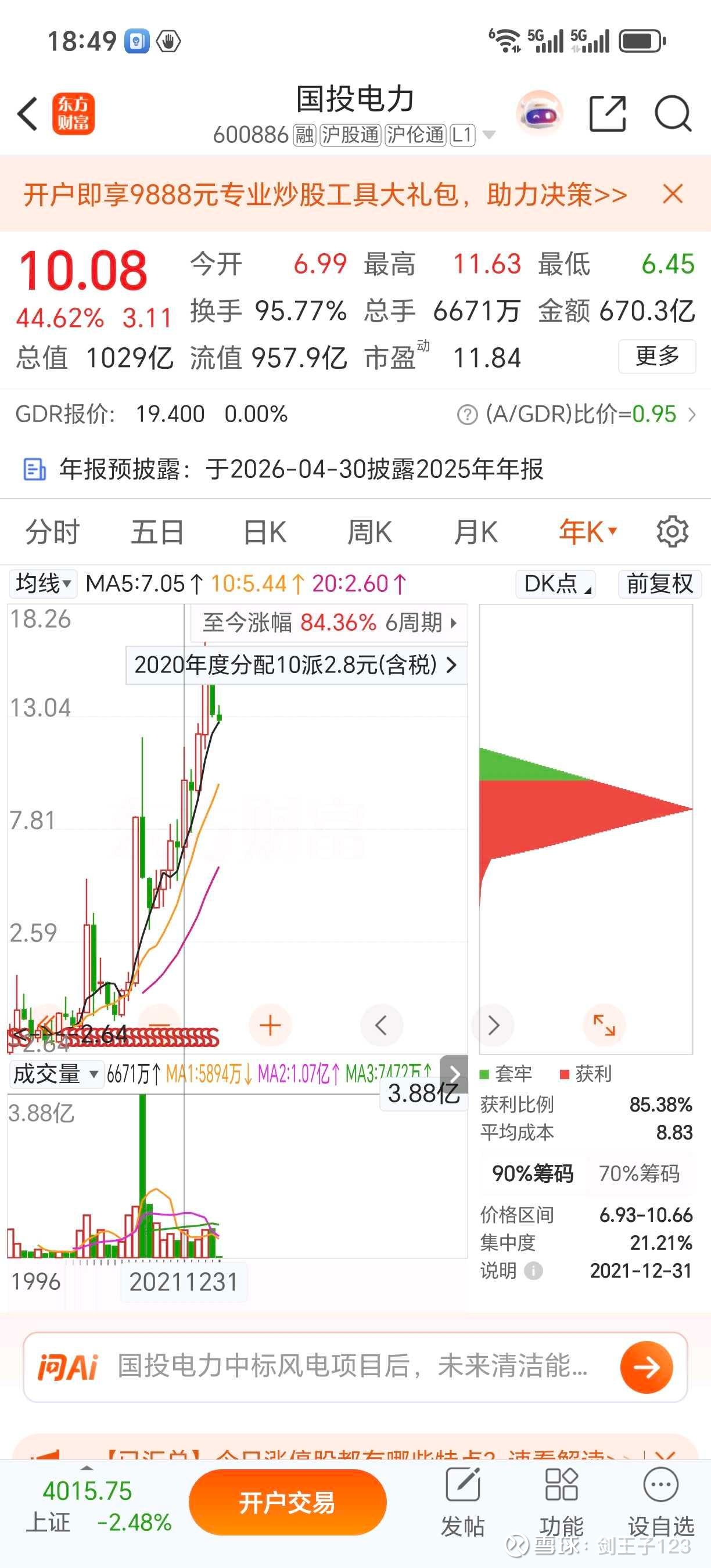View the 周K chart
This screenshot has height=1568, width=711.
click(x=369, y=532)
